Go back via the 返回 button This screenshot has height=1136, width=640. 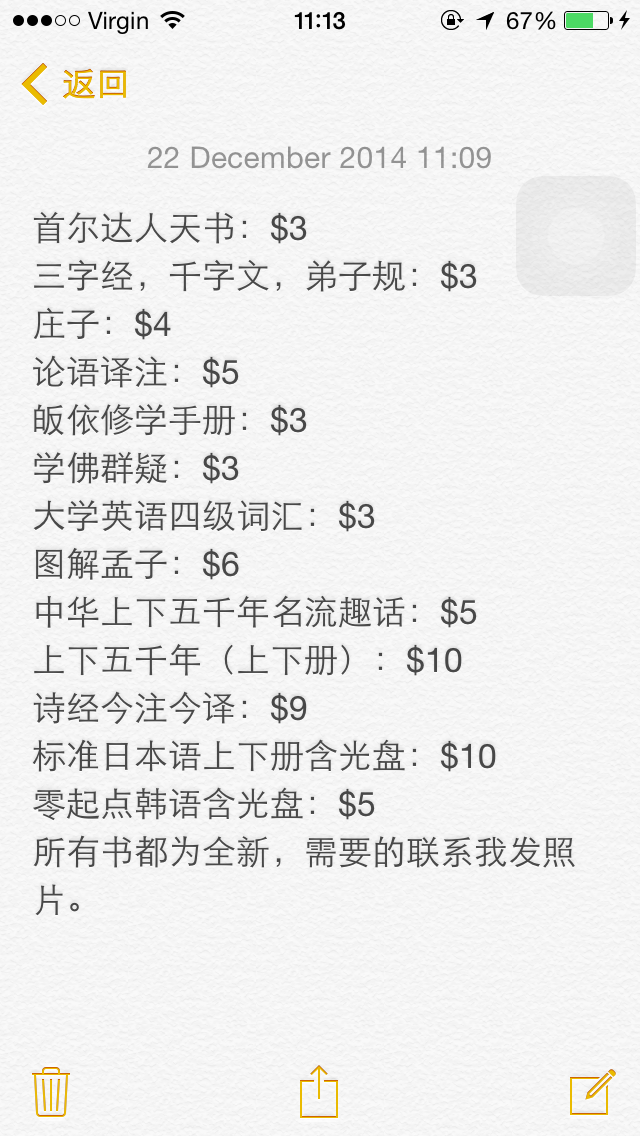coord(75,84)
